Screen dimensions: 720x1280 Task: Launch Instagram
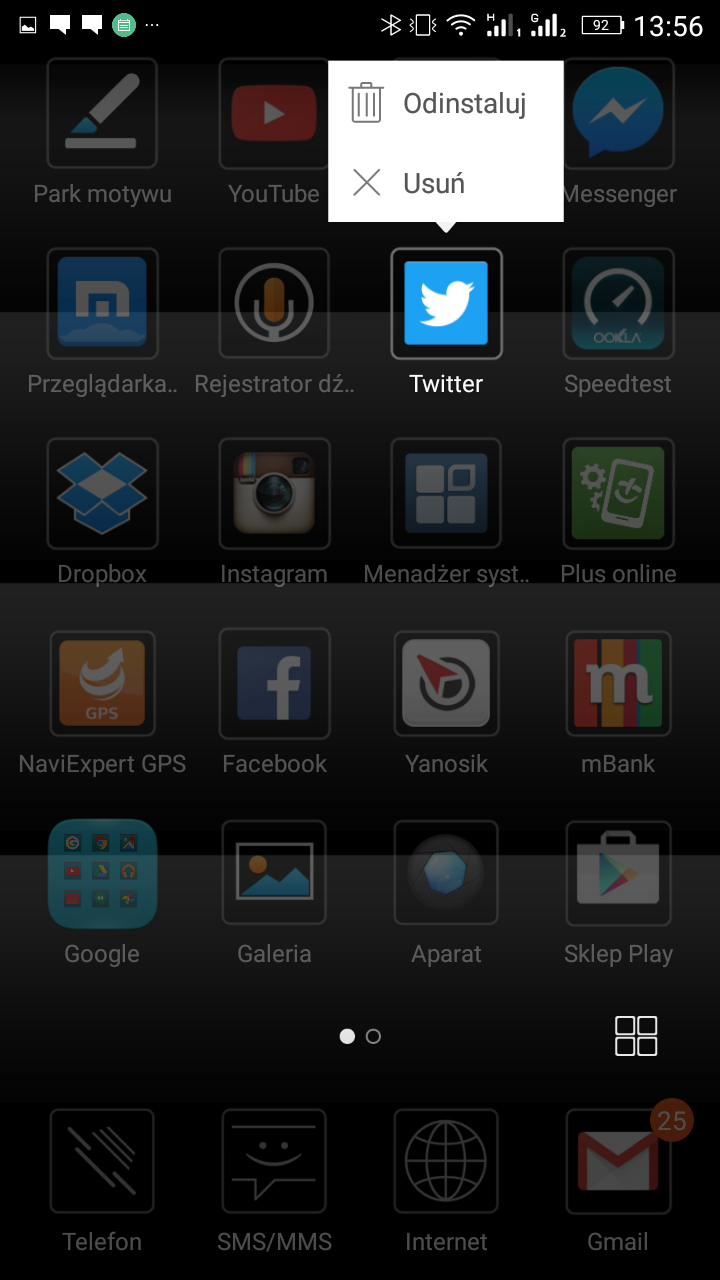(x=274, y=493)
